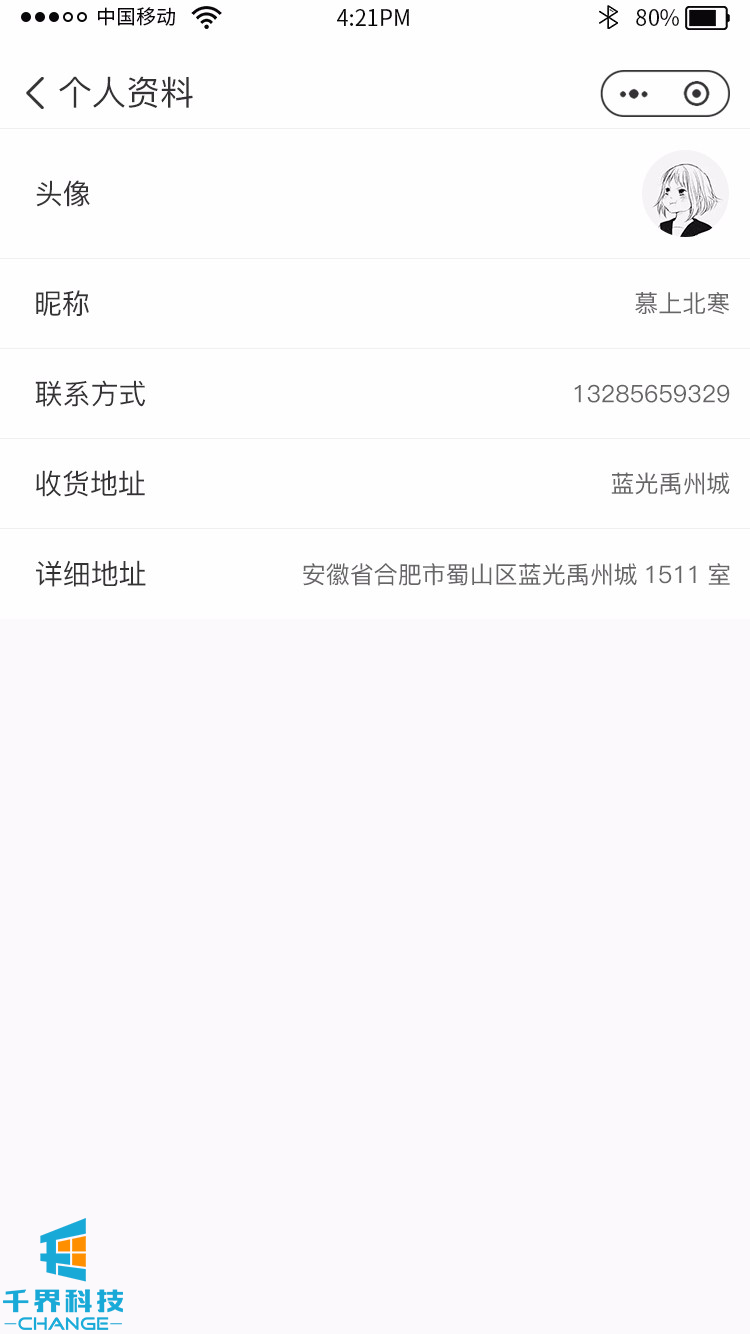Image resolution: width=750 pixels, height=1334 pixels.
Task: Edit the 详细地址 detailed address row
Action: 375,574
